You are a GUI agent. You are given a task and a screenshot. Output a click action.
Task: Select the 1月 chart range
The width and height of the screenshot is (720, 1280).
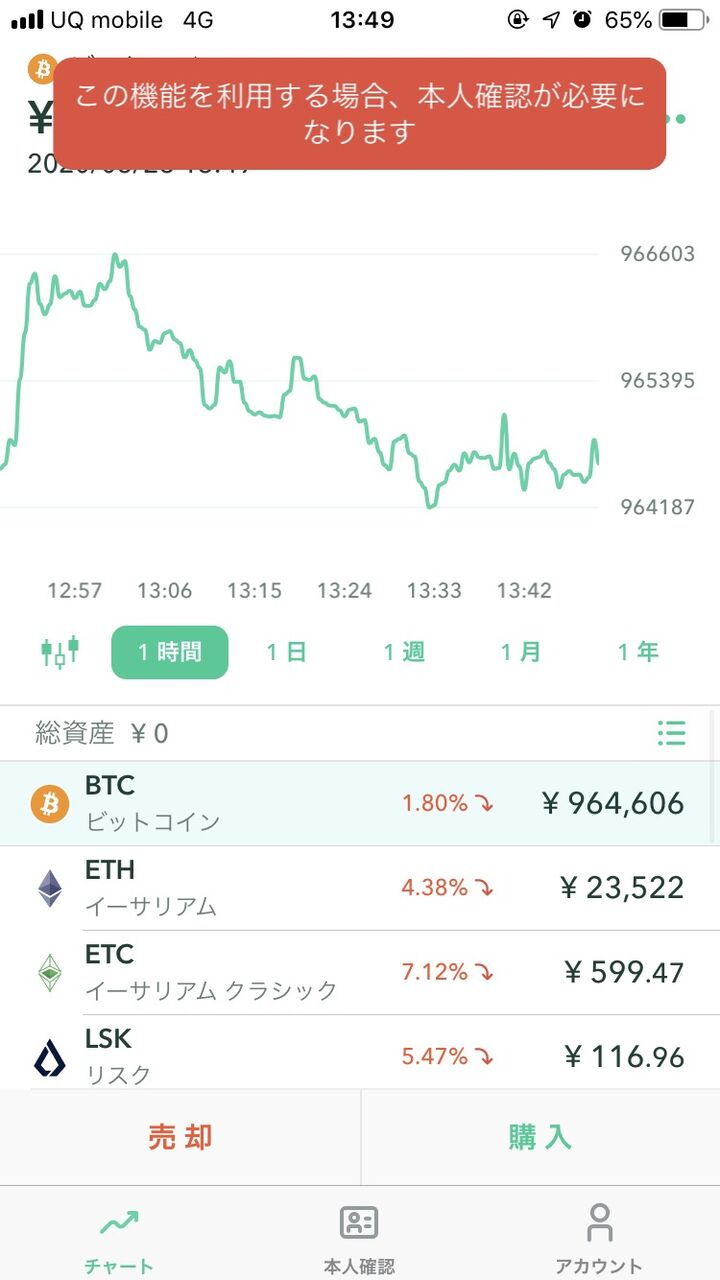521,652
